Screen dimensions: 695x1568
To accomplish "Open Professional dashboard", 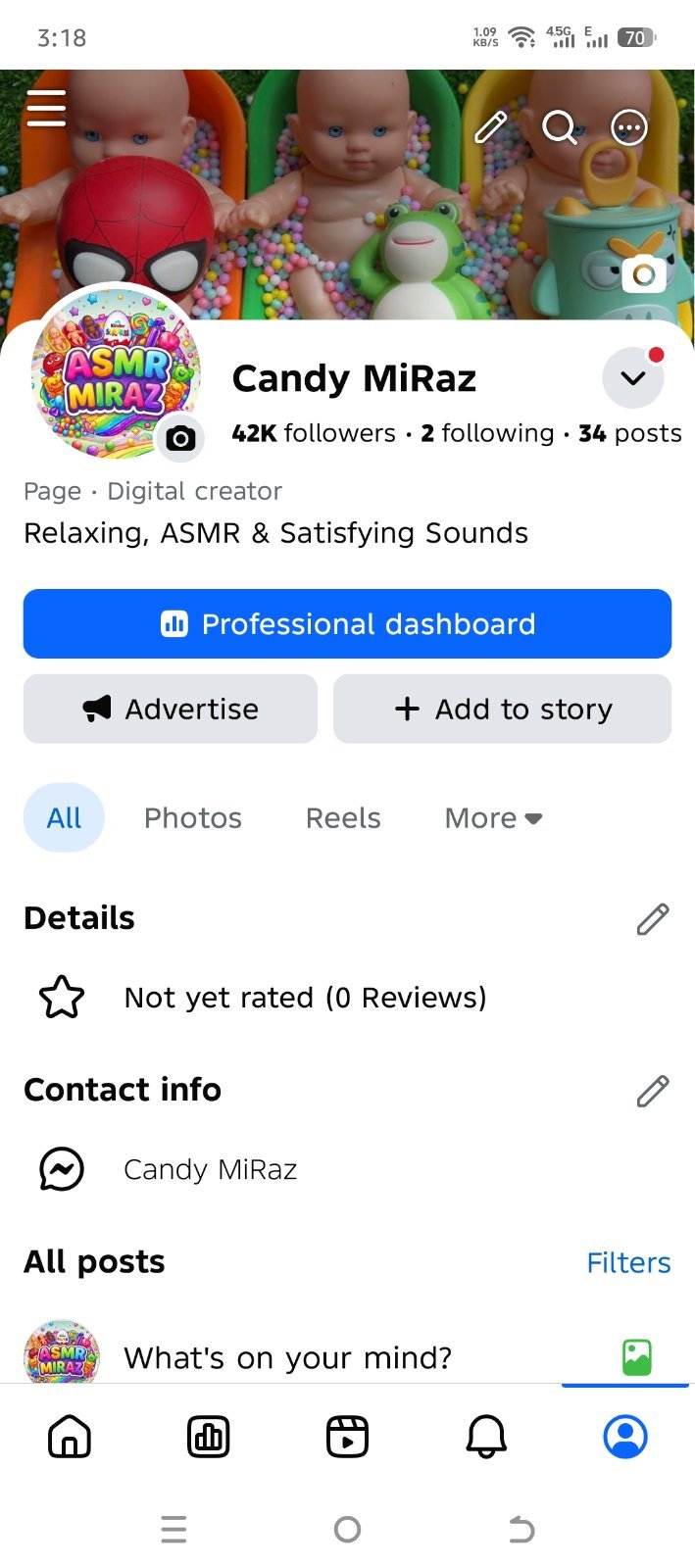I will click(x=347, y=623).
